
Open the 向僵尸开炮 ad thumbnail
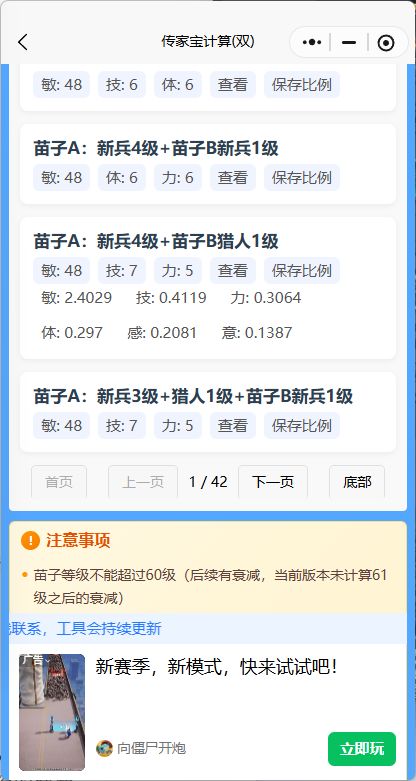click(x=52, y=712)
